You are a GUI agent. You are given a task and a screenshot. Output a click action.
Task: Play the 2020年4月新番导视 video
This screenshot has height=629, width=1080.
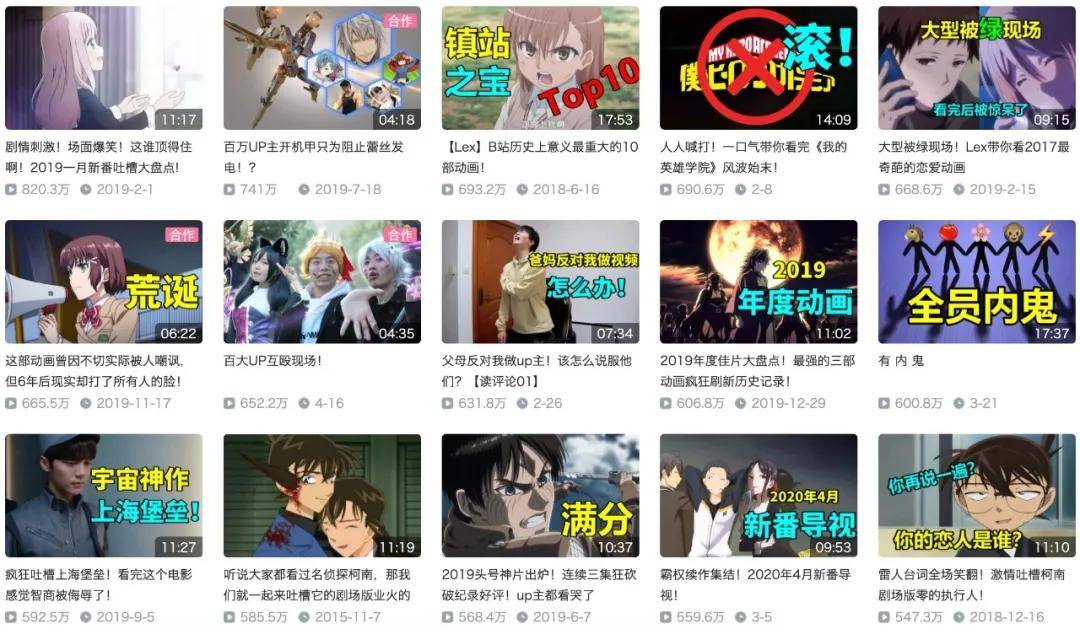point(758,495)
